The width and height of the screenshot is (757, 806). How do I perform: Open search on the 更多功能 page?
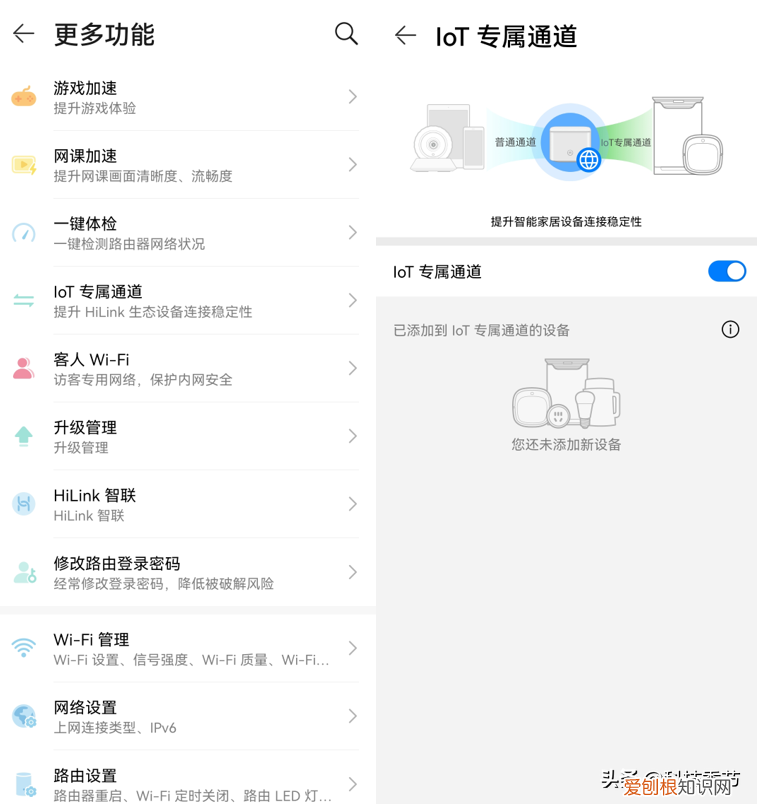pyautogui.click(x=346, y=33)
